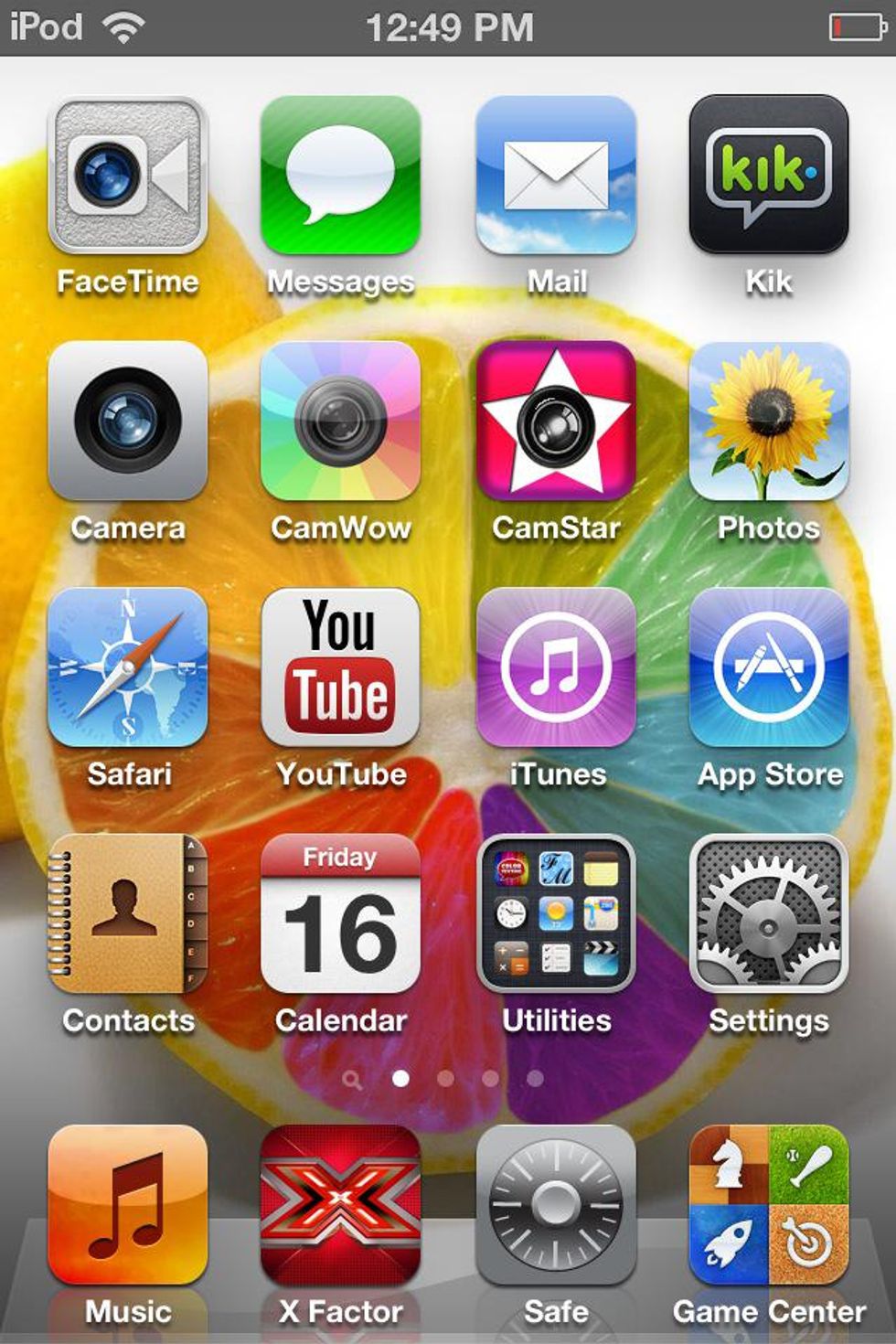This screenshot has height=1344, width=896.
Task: View Photos
Action: pyautogui.click(x=769, y=421)
